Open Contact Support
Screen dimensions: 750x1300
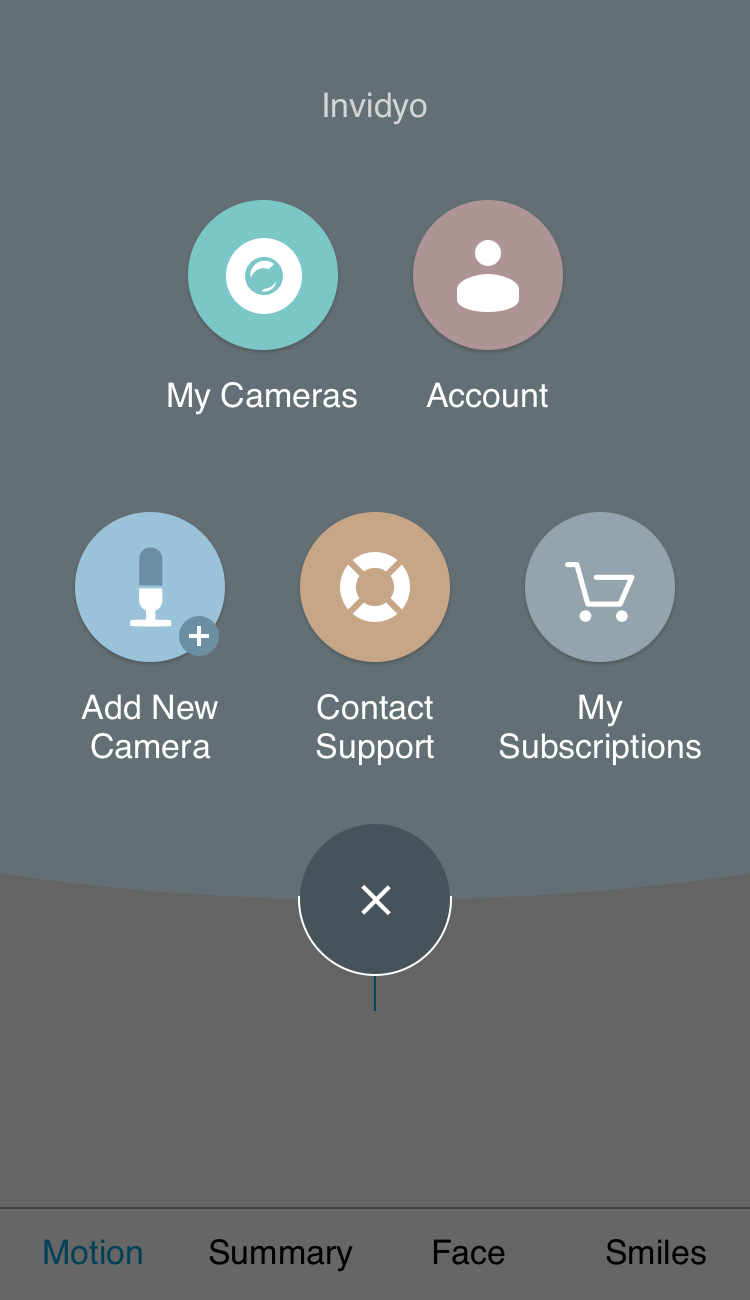(x=375, y=587)
